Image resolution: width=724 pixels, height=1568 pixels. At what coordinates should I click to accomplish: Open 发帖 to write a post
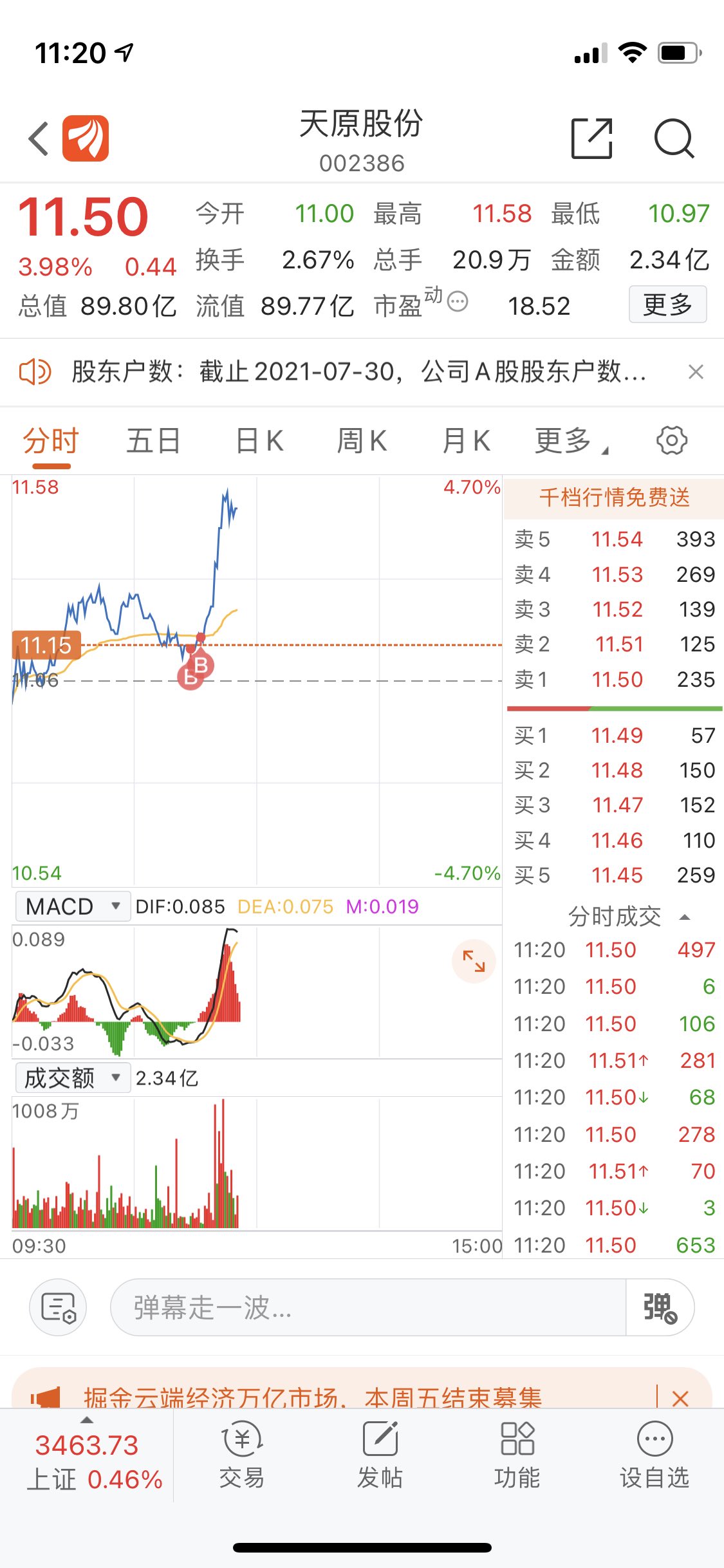[x=380, y=1456]
